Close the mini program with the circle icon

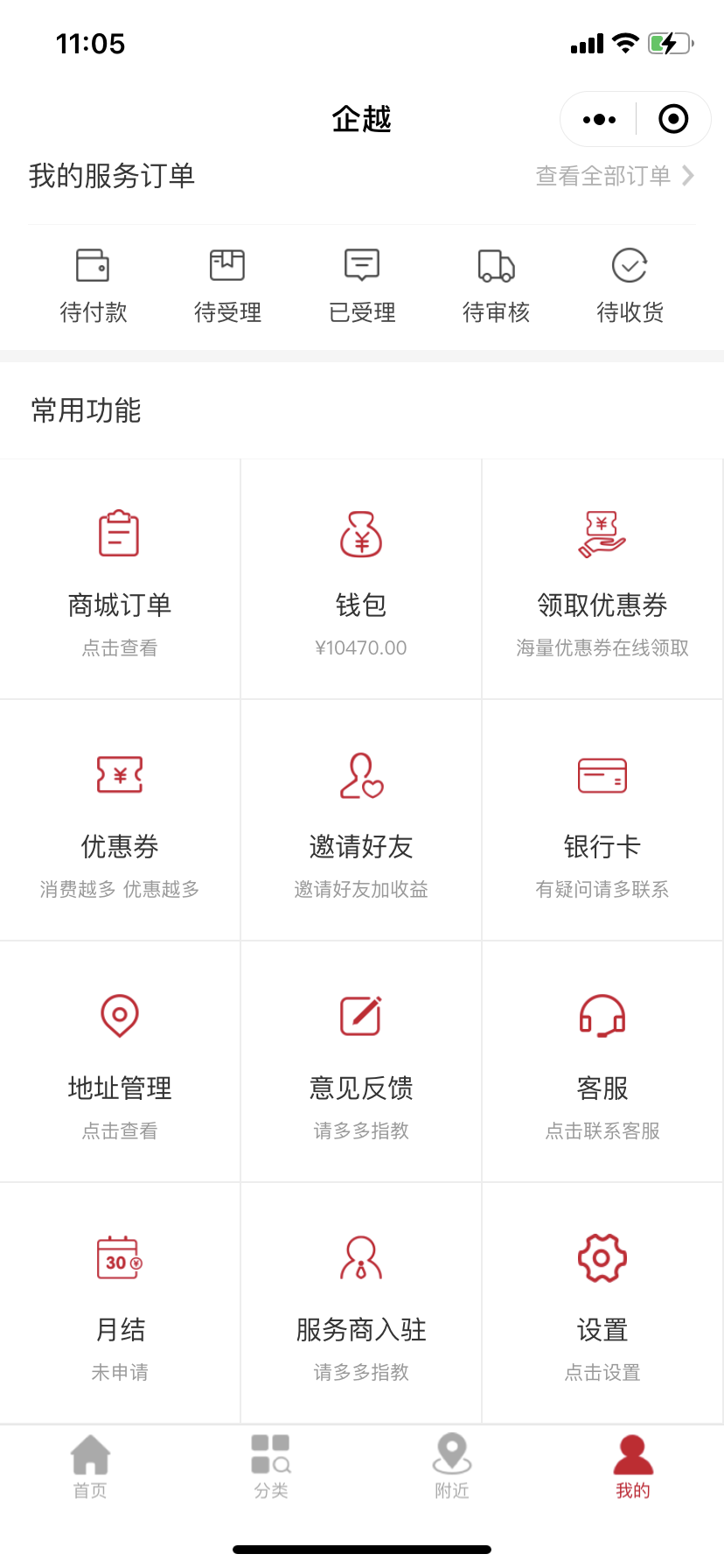point(673,119)
